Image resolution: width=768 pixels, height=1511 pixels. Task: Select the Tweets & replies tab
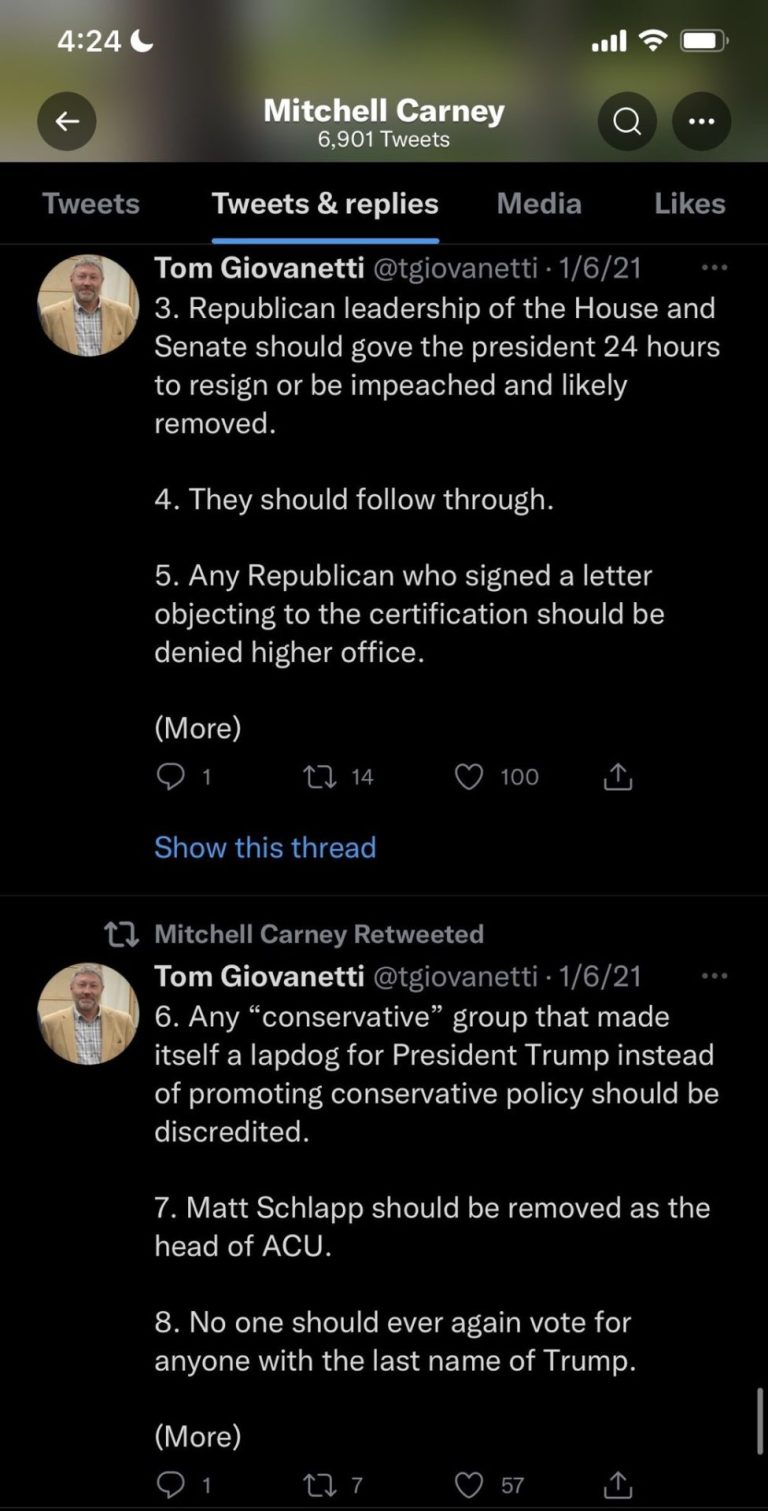325,204
